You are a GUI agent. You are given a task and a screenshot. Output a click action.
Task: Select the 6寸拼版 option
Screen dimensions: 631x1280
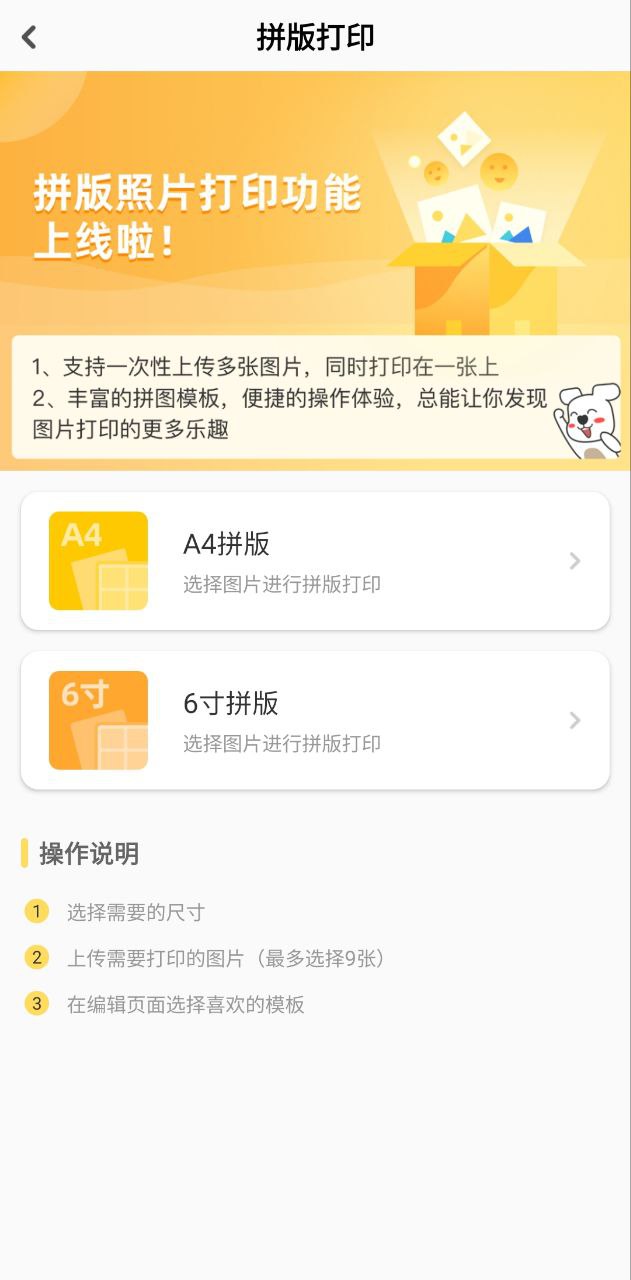point(315,720)
